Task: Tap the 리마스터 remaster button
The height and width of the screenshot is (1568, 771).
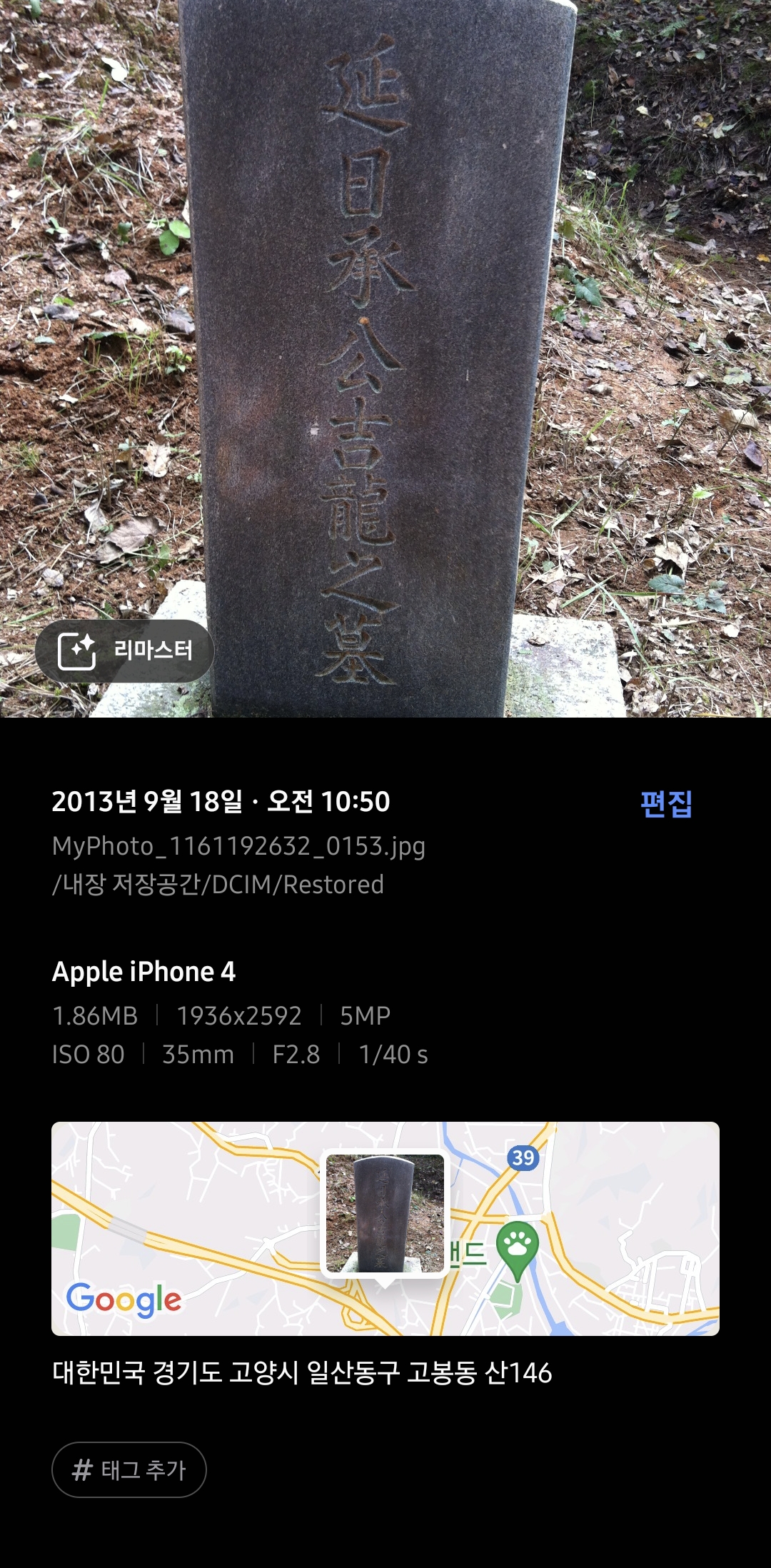Action: click(x=125, y=650)
